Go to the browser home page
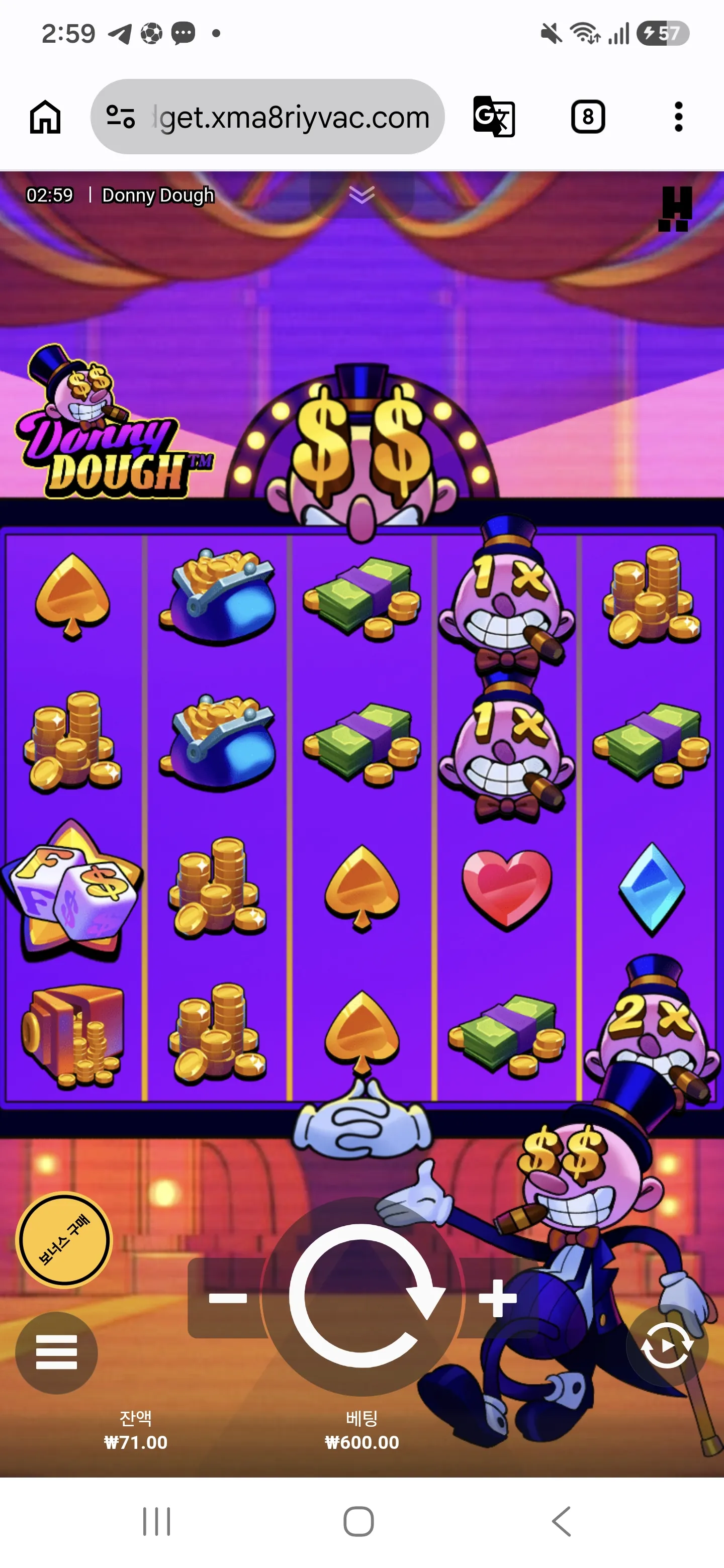724x1568 pixels. (x=46, y=116)
